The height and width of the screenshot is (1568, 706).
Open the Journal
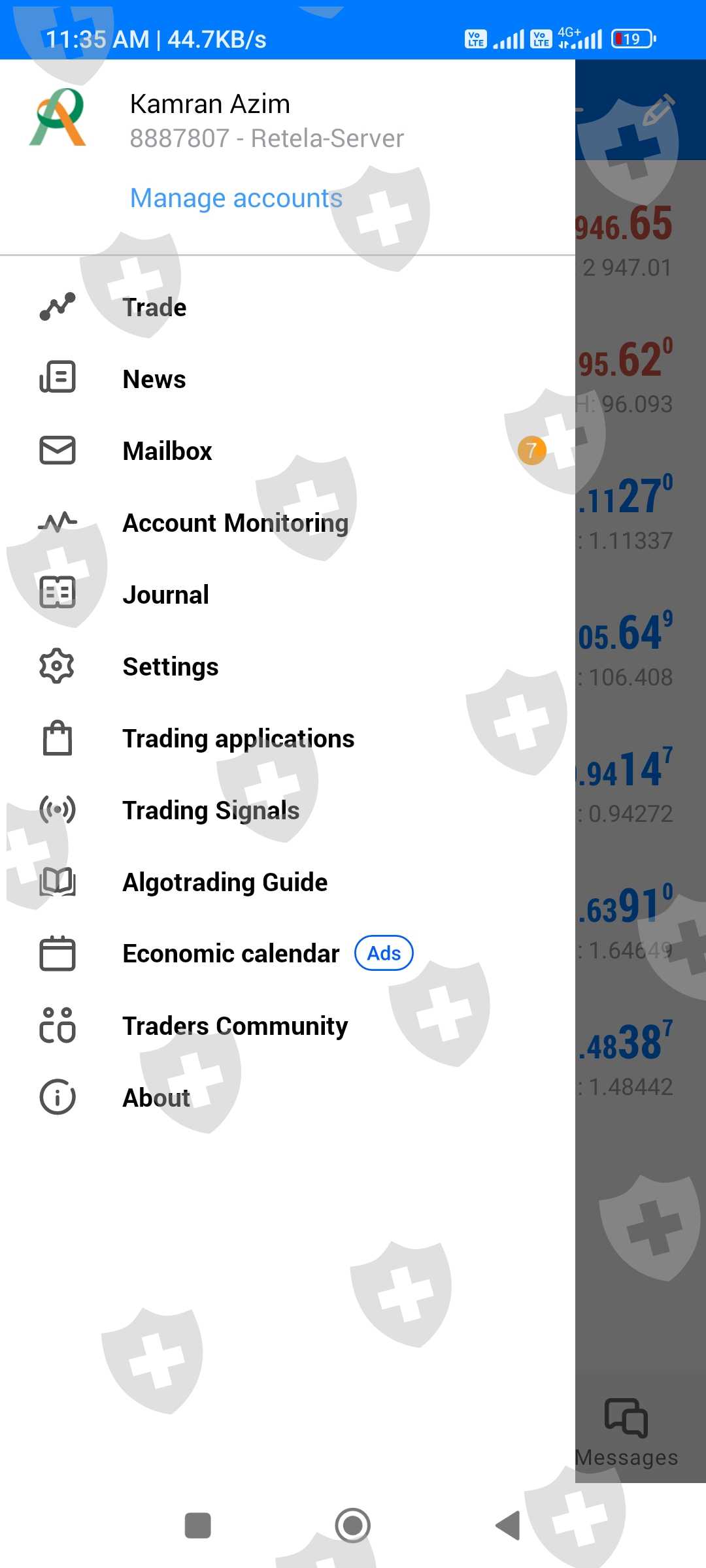point(288,595)
